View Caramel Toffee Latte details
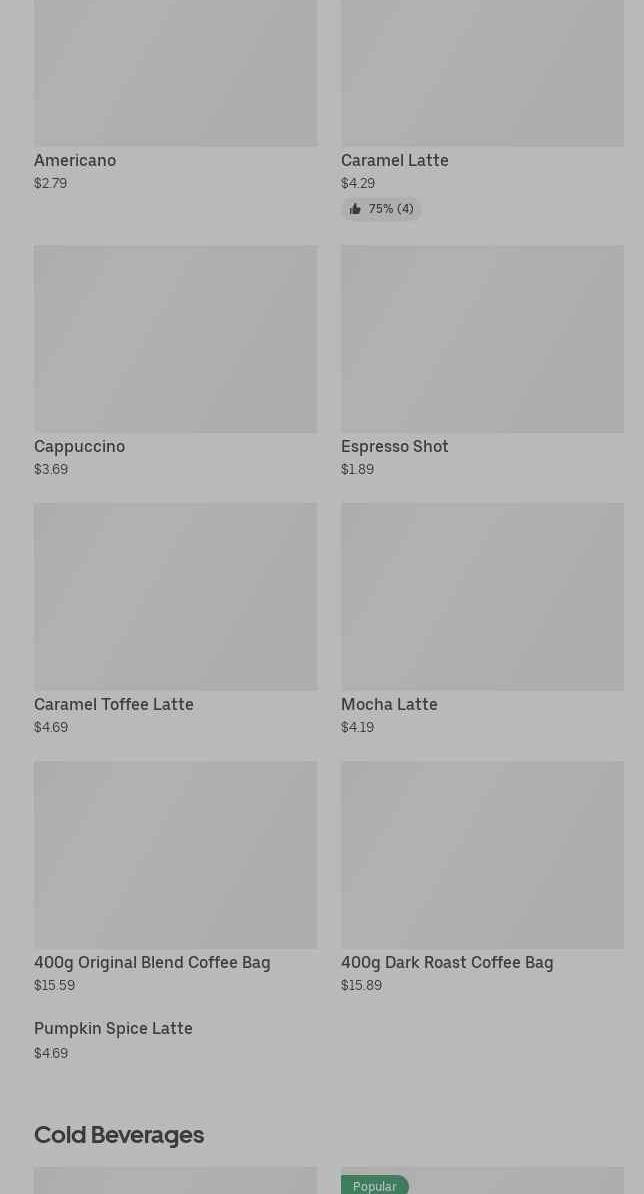Image resolution: width=644 pixels, height=1194 pixels. (176, 619)
